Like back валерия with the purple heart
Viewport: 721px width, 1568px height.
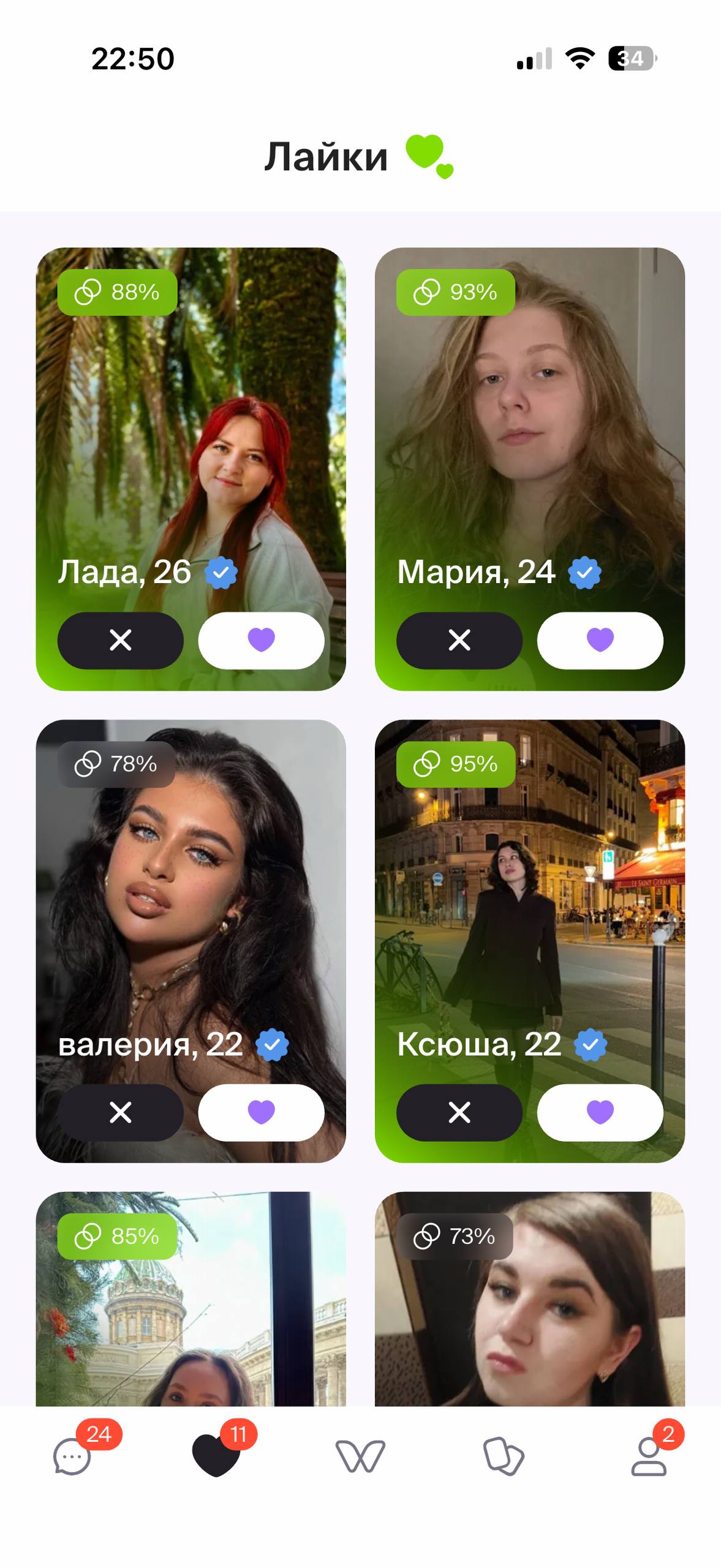pyautogui.click(x=261, y=1112)
